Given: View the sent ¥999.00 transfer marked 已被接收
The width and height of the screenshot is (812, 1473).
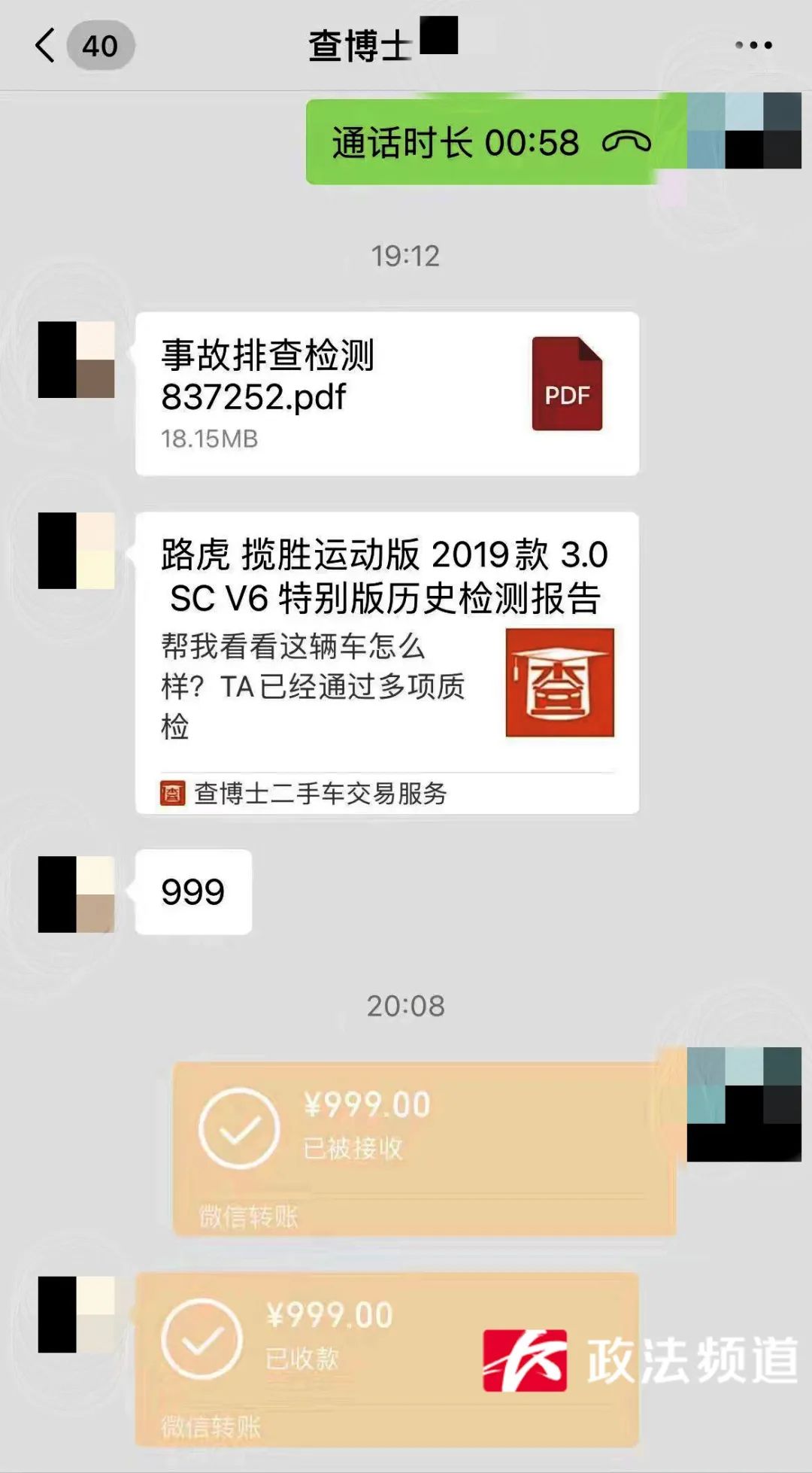Looking at the screenshot, I should [x=423, y=1149].
